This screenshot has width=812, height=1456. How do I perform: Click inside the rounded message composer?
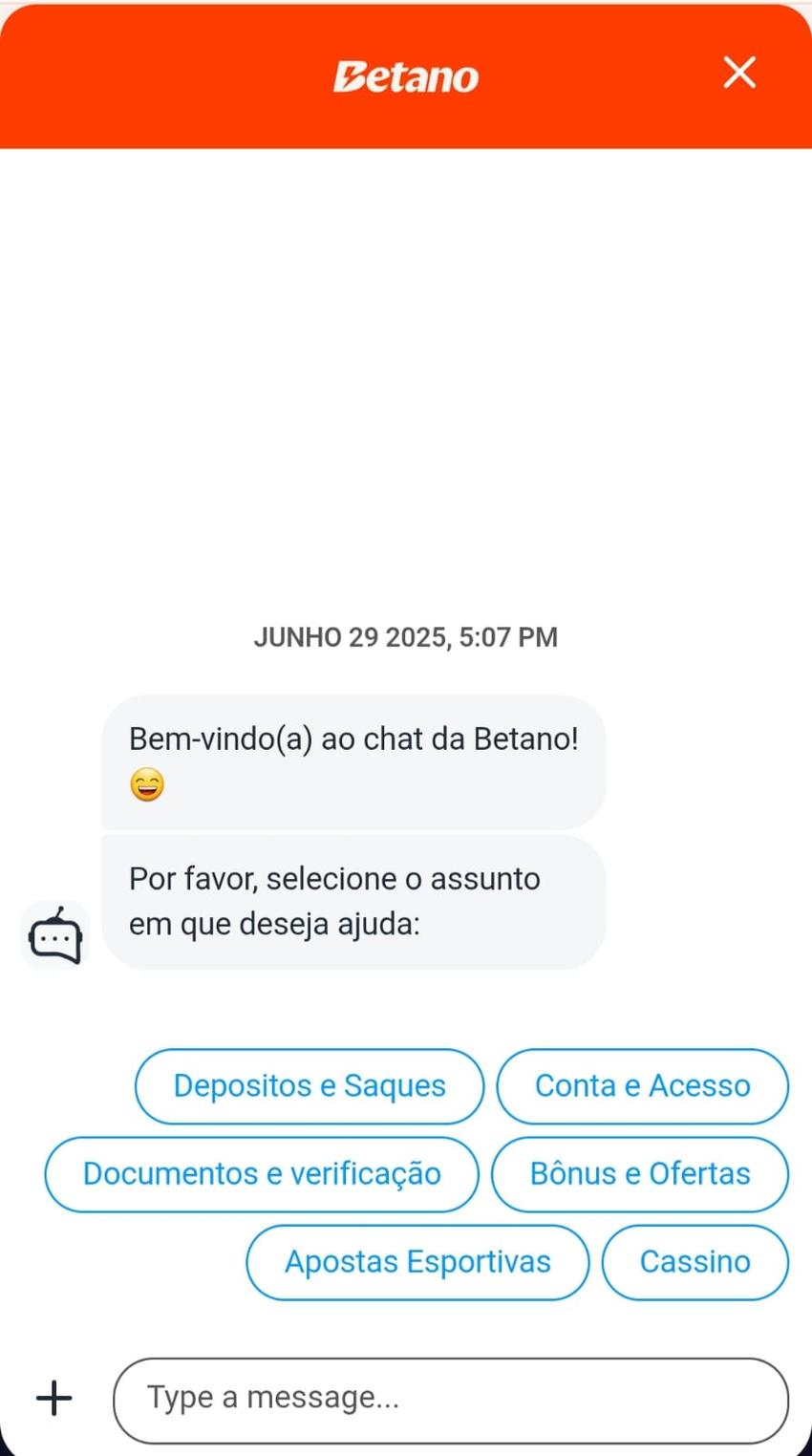[449, 1397]
